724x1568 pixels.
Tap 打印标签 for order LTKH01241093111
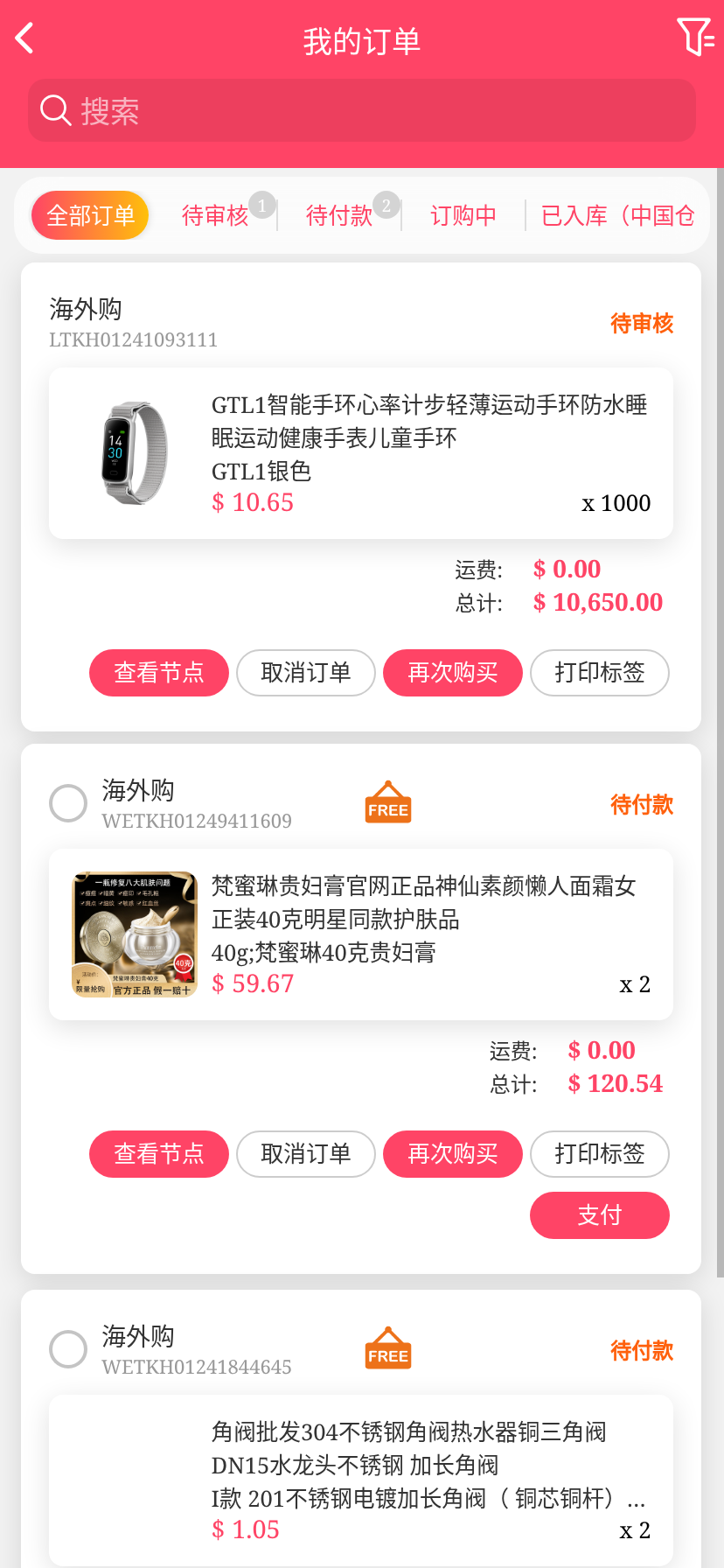point(600,673)
